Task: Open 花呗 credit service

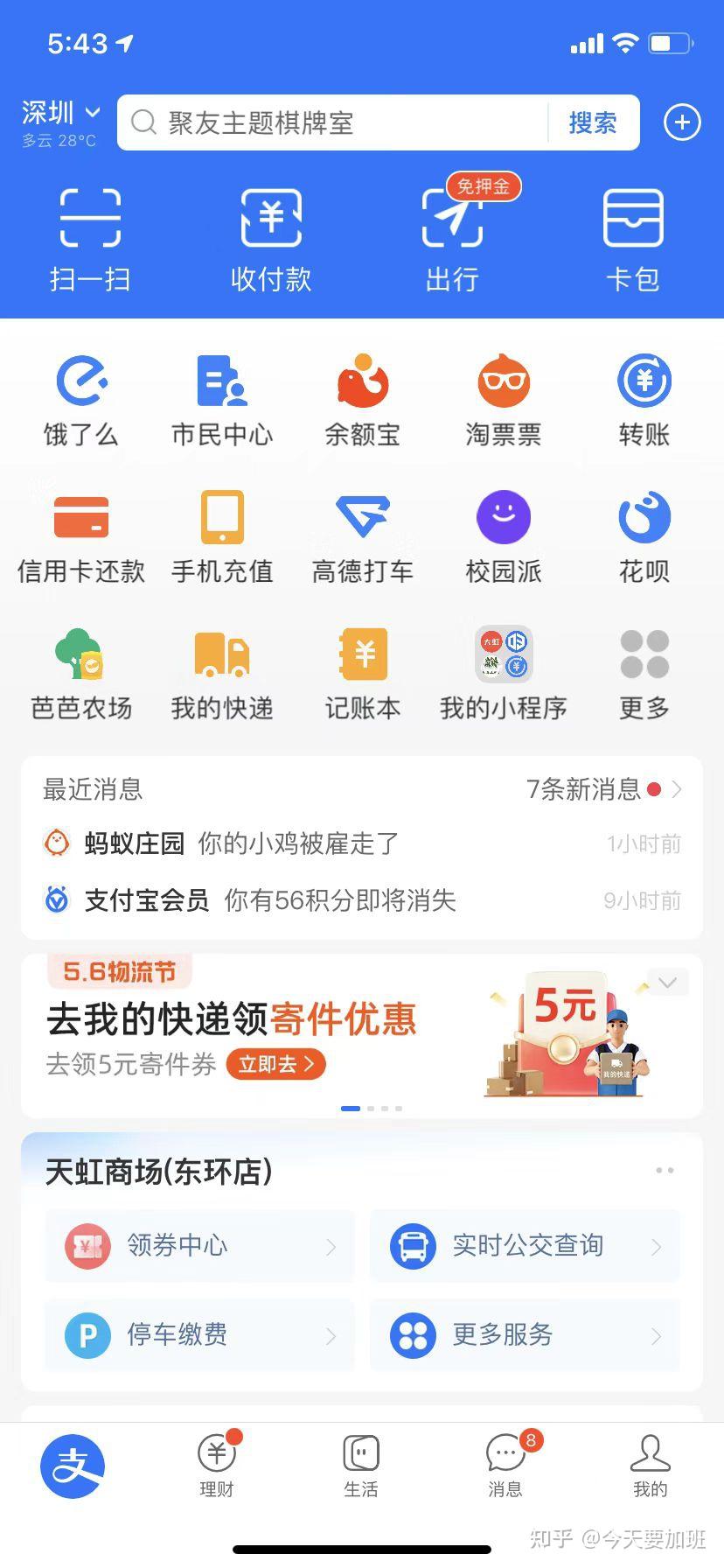Action: point(643,535)
